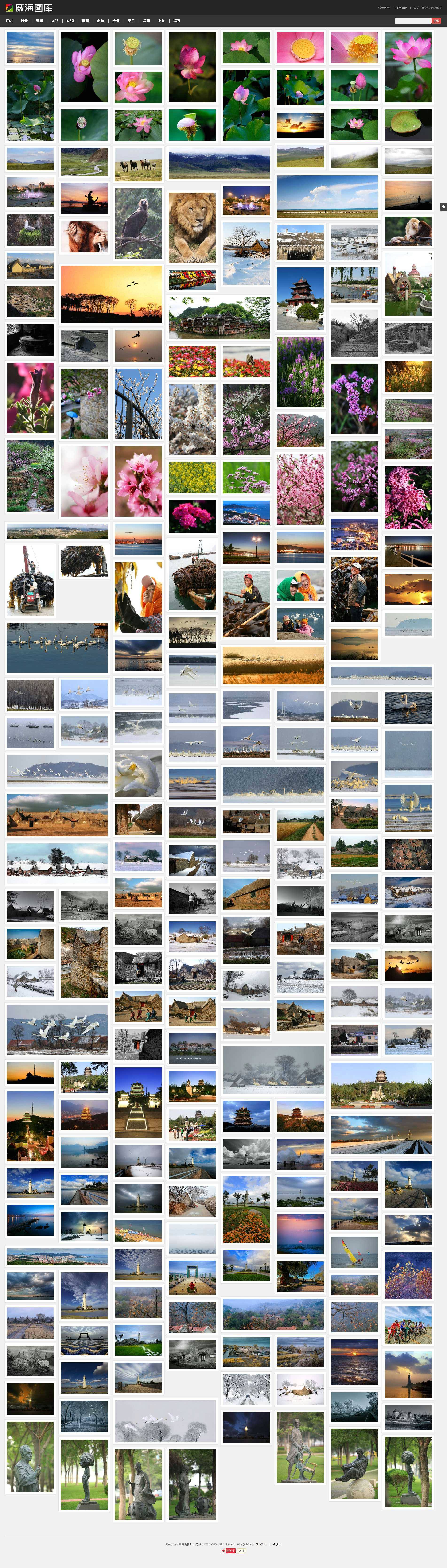This screenshot has height=1568, width=447.
Task: Open the 建筑 category
Action: (x=40, y=21)
